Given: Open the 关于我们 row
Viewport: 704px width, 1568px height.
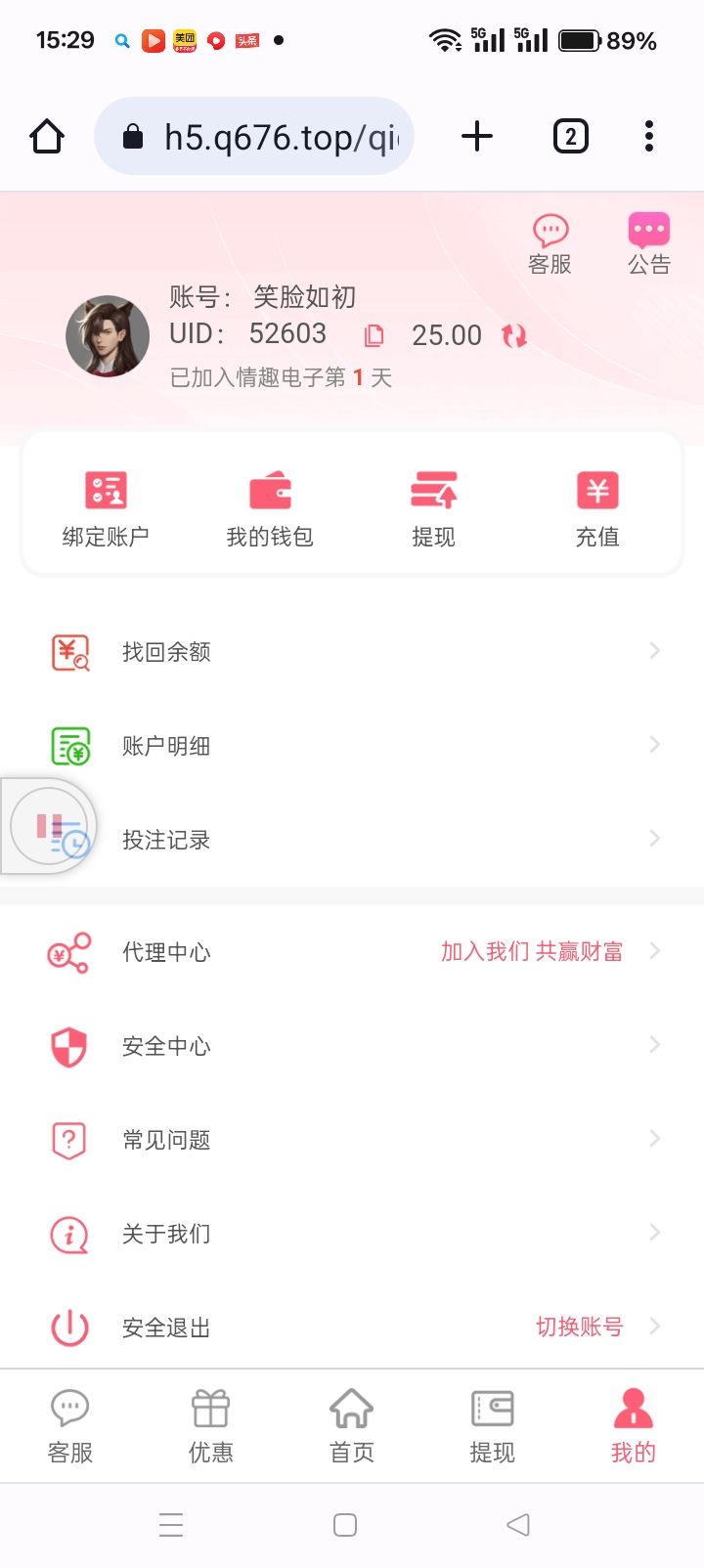Looking at the screenshot, I should (352, 1234).
